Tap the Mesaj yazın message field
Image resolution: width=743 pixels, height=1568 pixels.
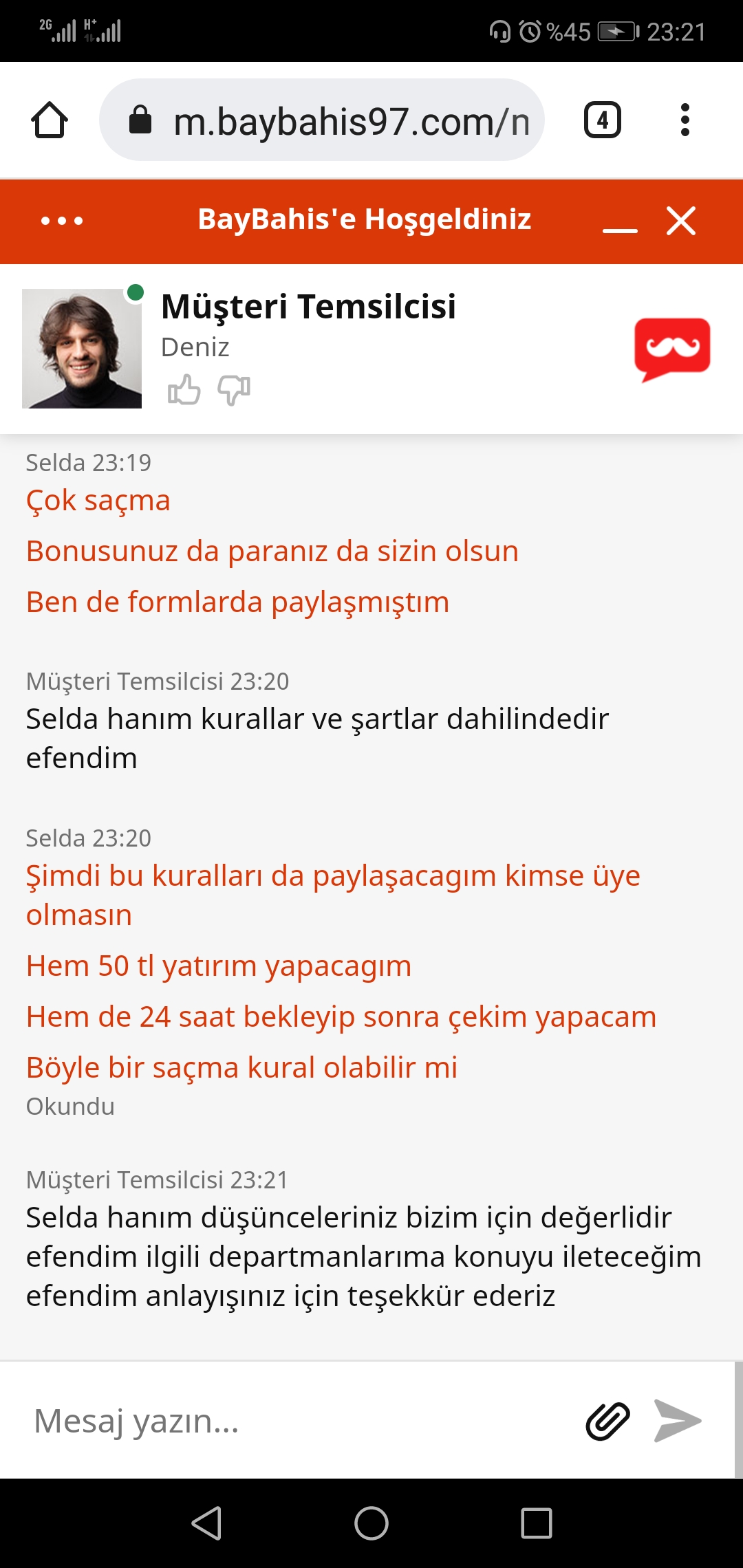296,1421
